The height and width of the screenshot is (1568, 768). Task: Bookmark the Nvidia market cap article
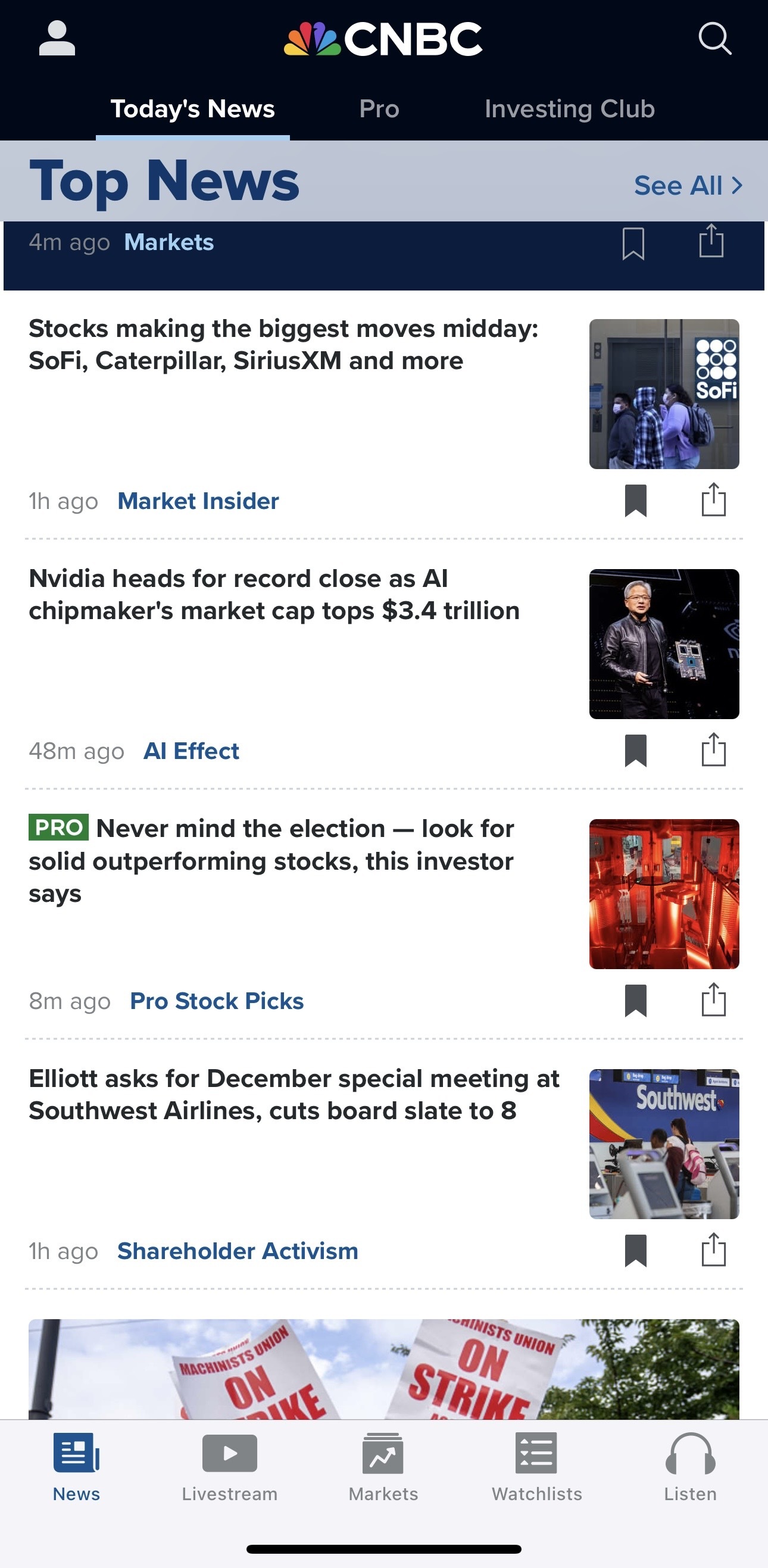tap(635, 751)
